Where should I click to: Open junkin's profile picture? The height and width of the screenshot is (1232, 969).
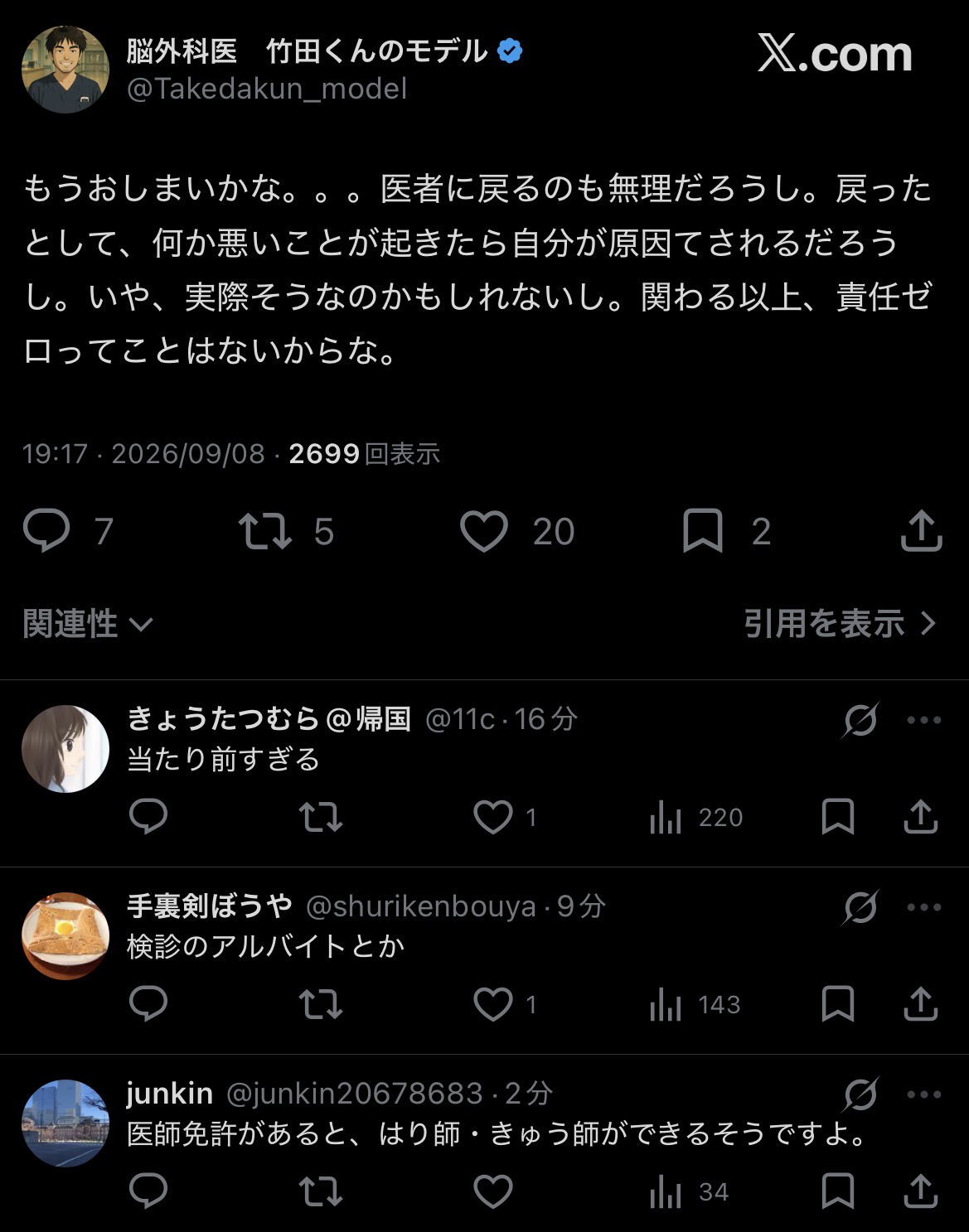coord(65,1123)
